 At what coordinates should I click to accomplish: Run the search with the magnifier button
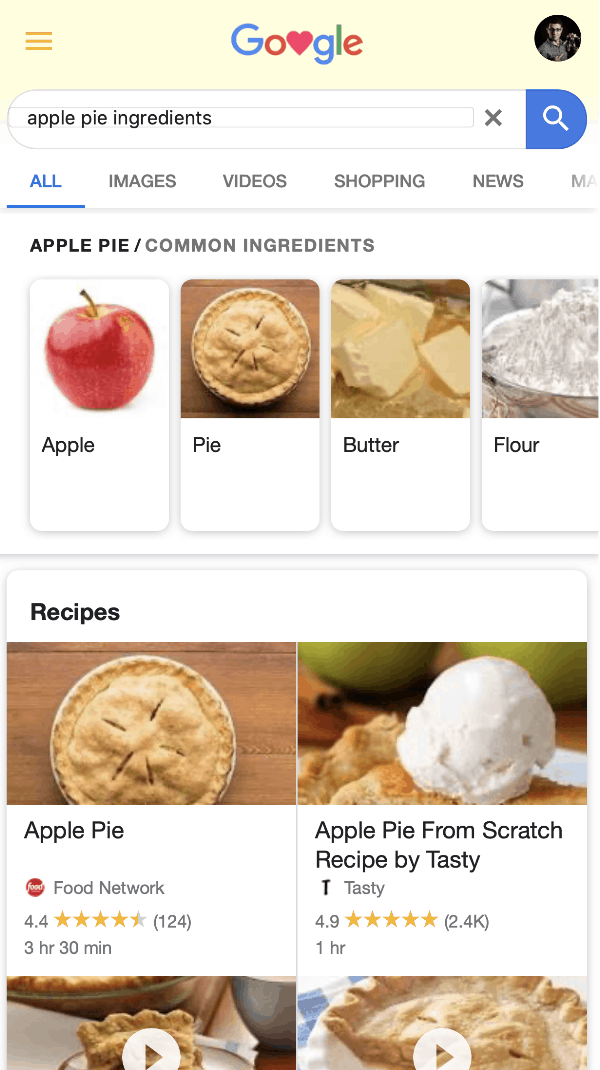point(556,119)
